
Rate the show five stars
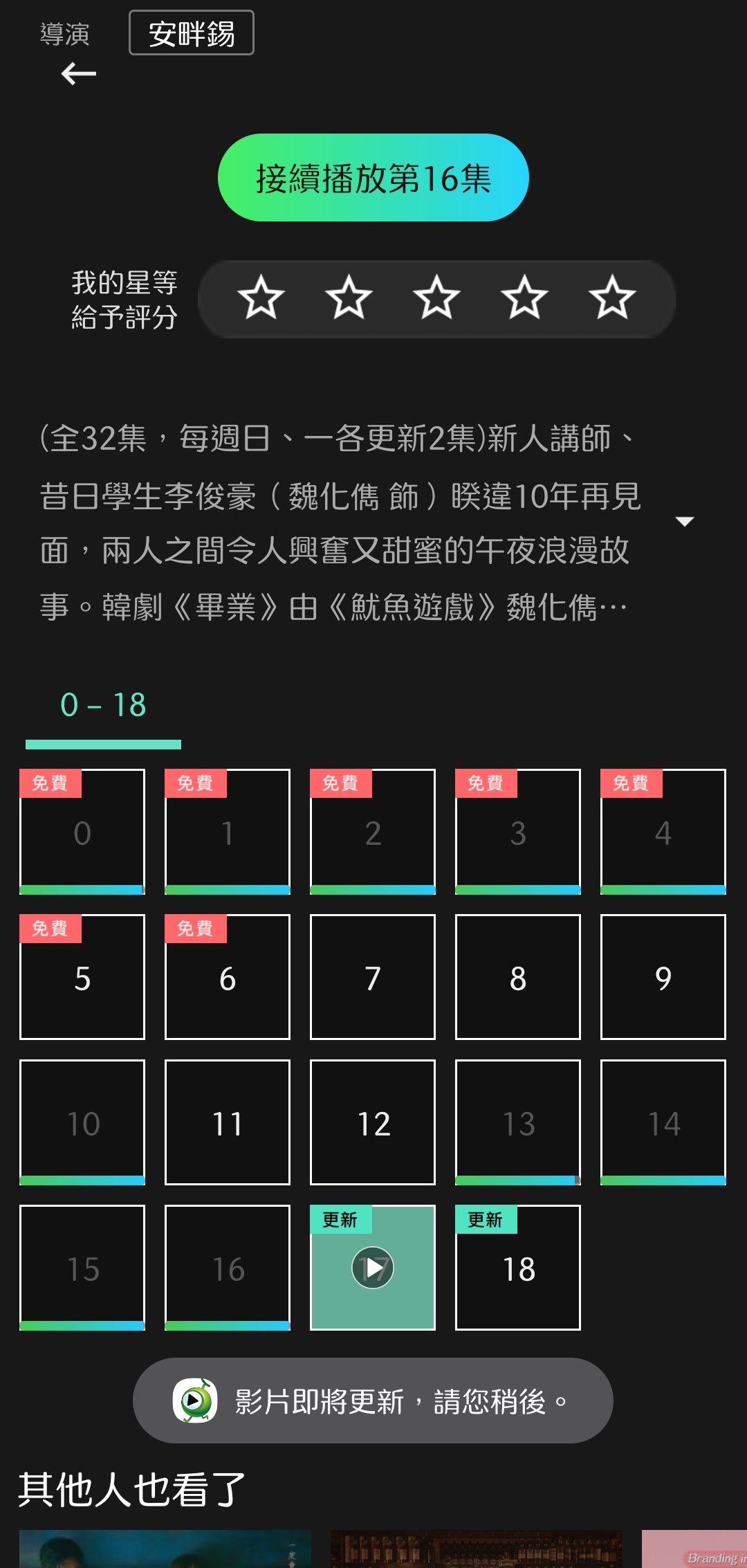pyautogui.click(x=612, y=298)
